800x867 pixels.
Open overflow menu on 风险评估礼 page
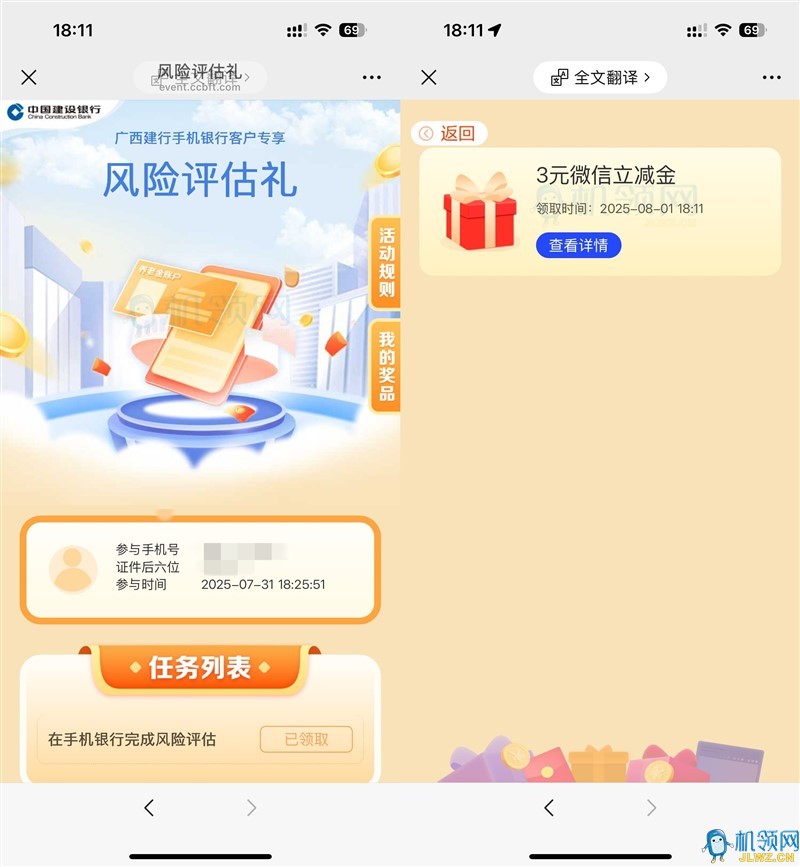tap(372, 77)
